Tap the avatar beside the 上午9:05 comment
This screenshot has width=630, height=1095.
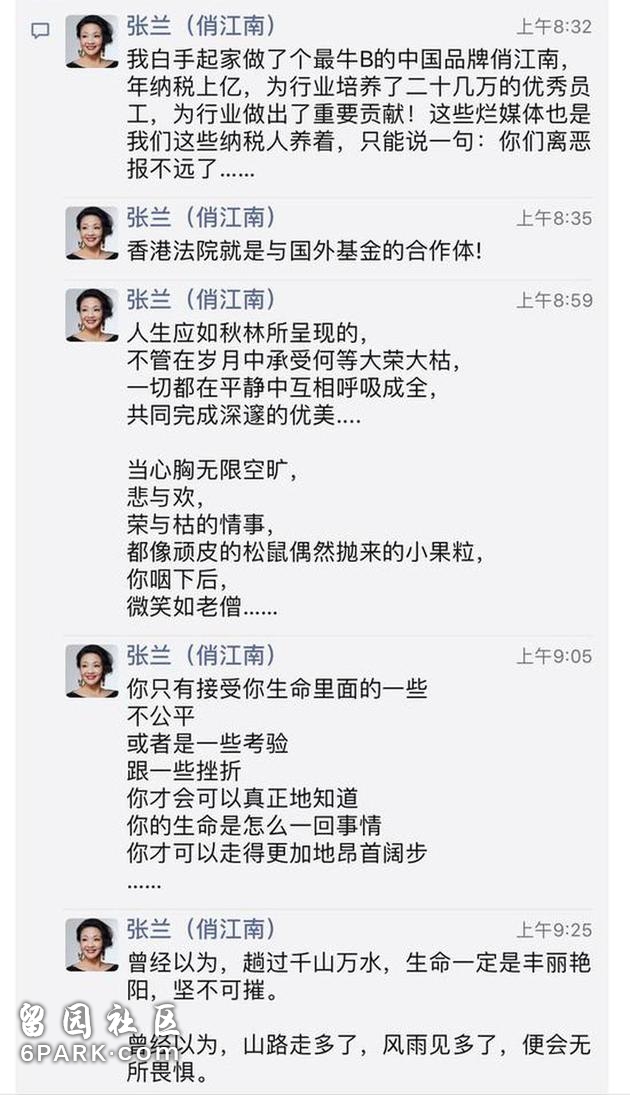tap(92, 671)
